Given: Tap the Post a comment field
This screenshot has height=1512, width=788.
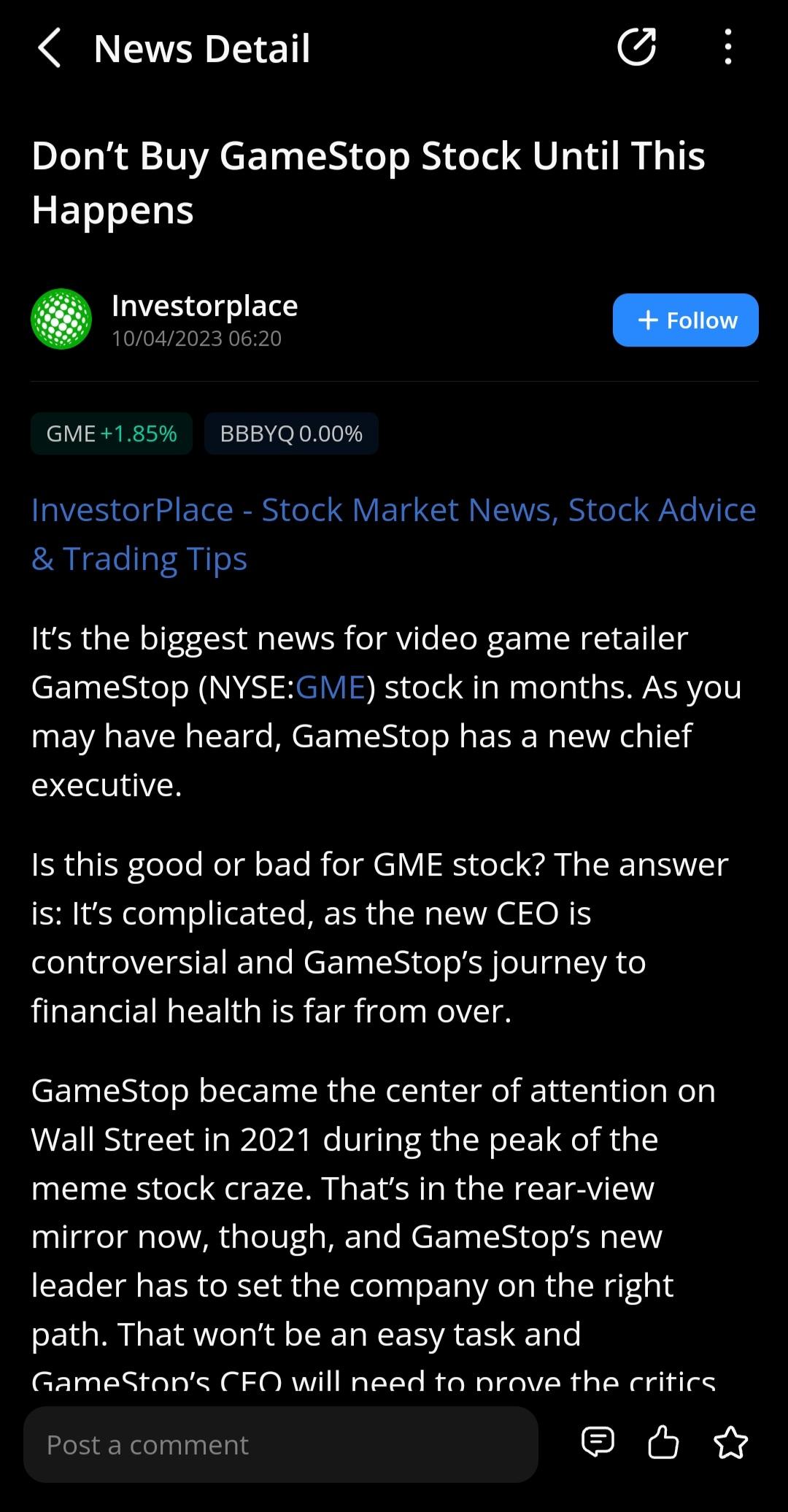Looking at the screenshot, I should pos(281,1445).
